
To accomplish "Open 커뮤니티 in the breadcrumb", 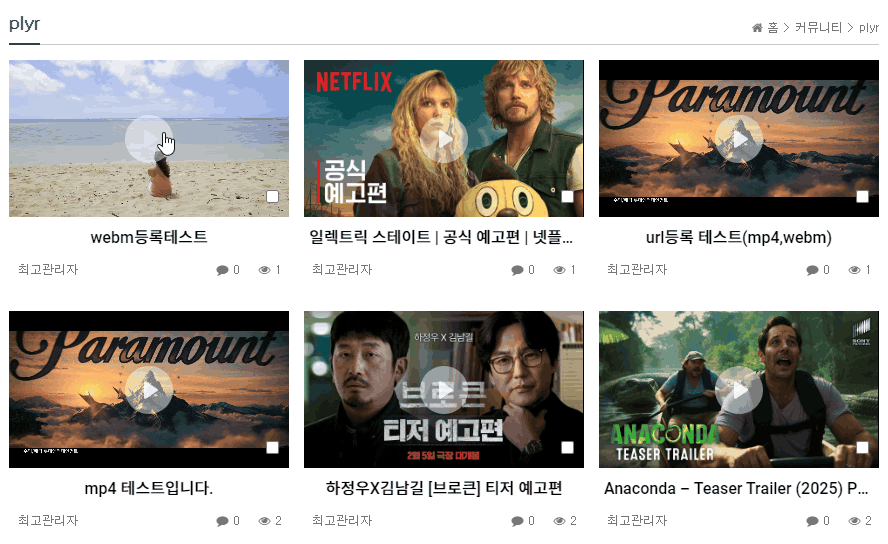I will (818, 28).
